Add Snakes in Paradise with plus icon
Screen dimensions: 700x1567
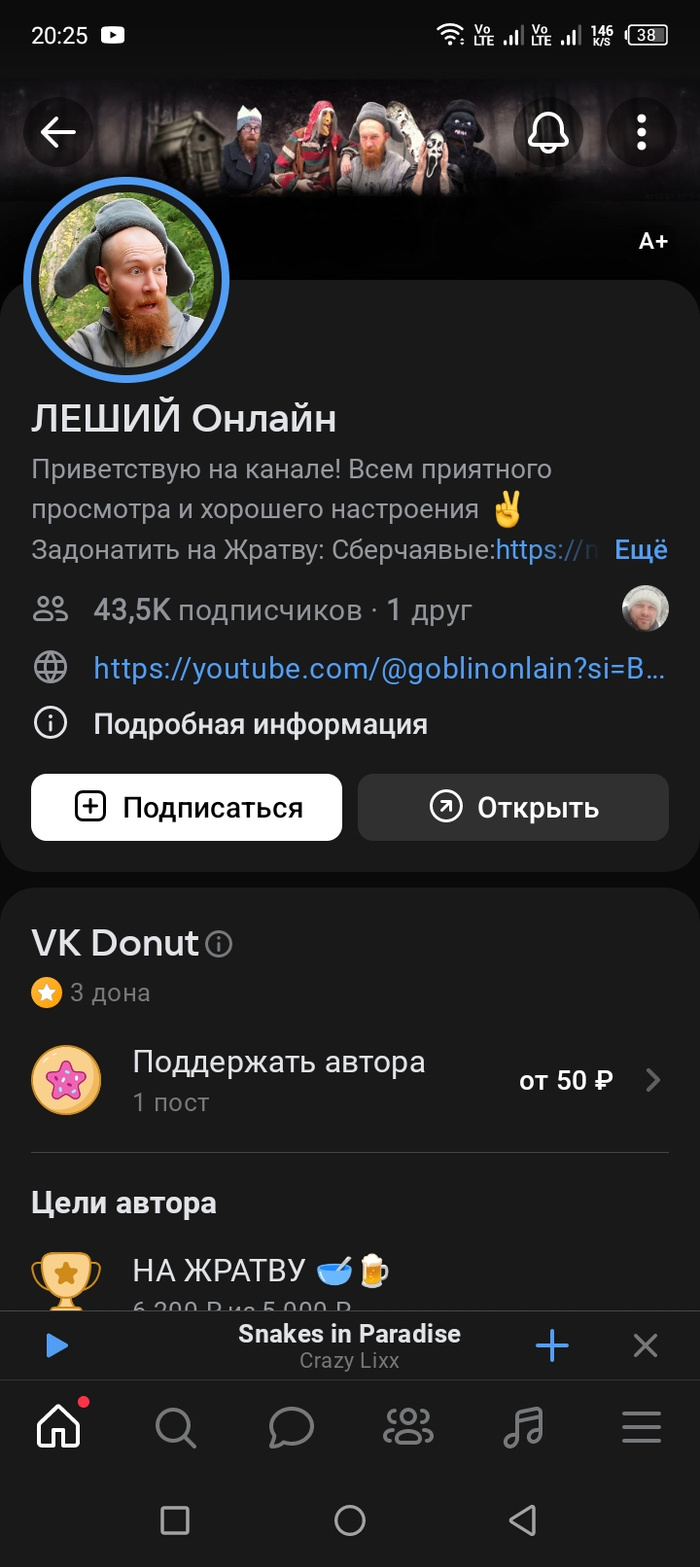[x=552, y=1346]
